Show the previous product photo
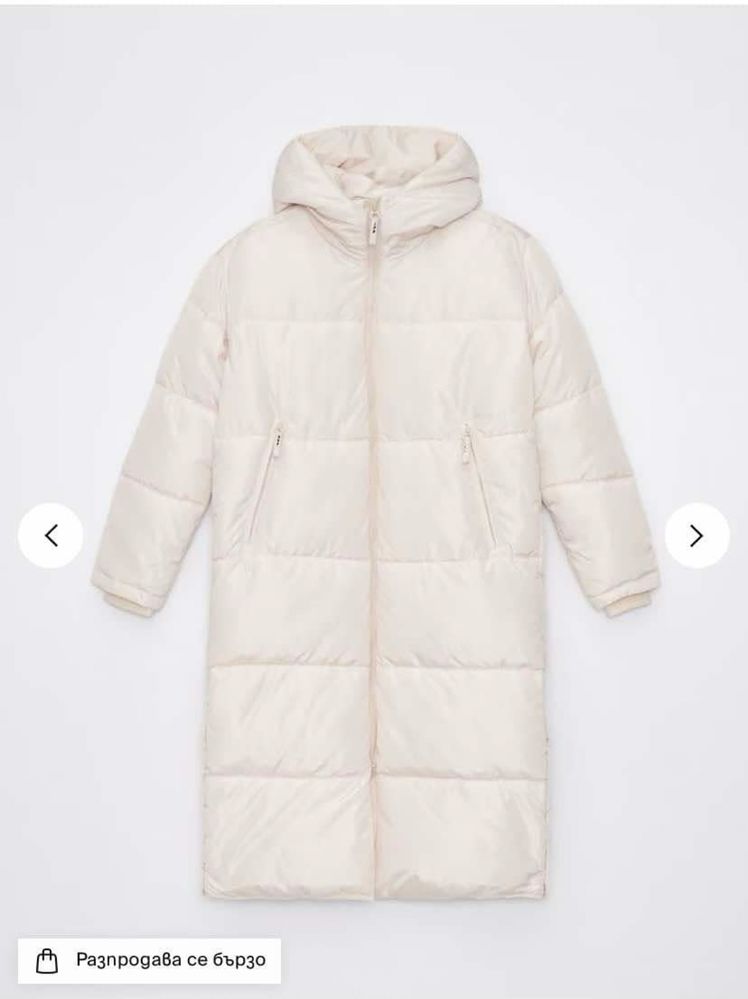 click(51, 536)
